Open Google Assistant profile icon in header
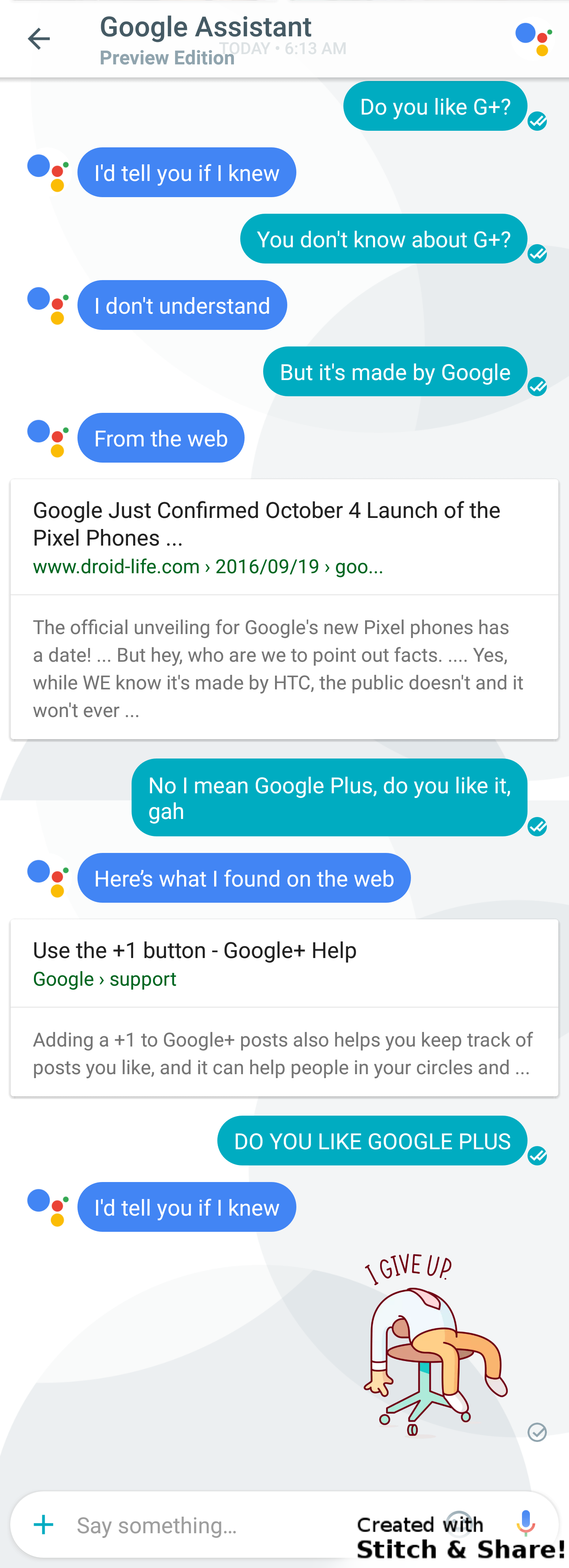The height and width of the screenshot is (1568, 569). [x=533, y=39]
